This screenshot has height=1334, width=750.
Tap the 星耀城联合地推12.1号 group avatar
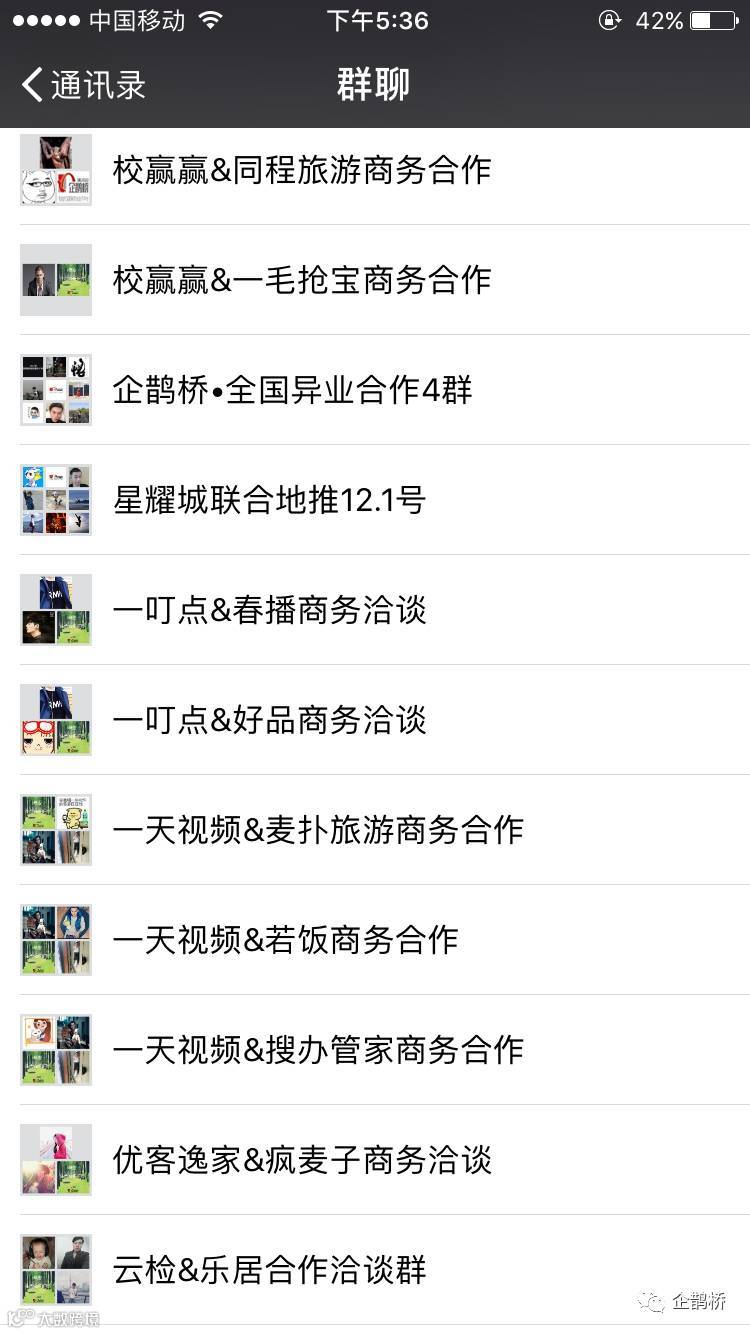[55, 500]
